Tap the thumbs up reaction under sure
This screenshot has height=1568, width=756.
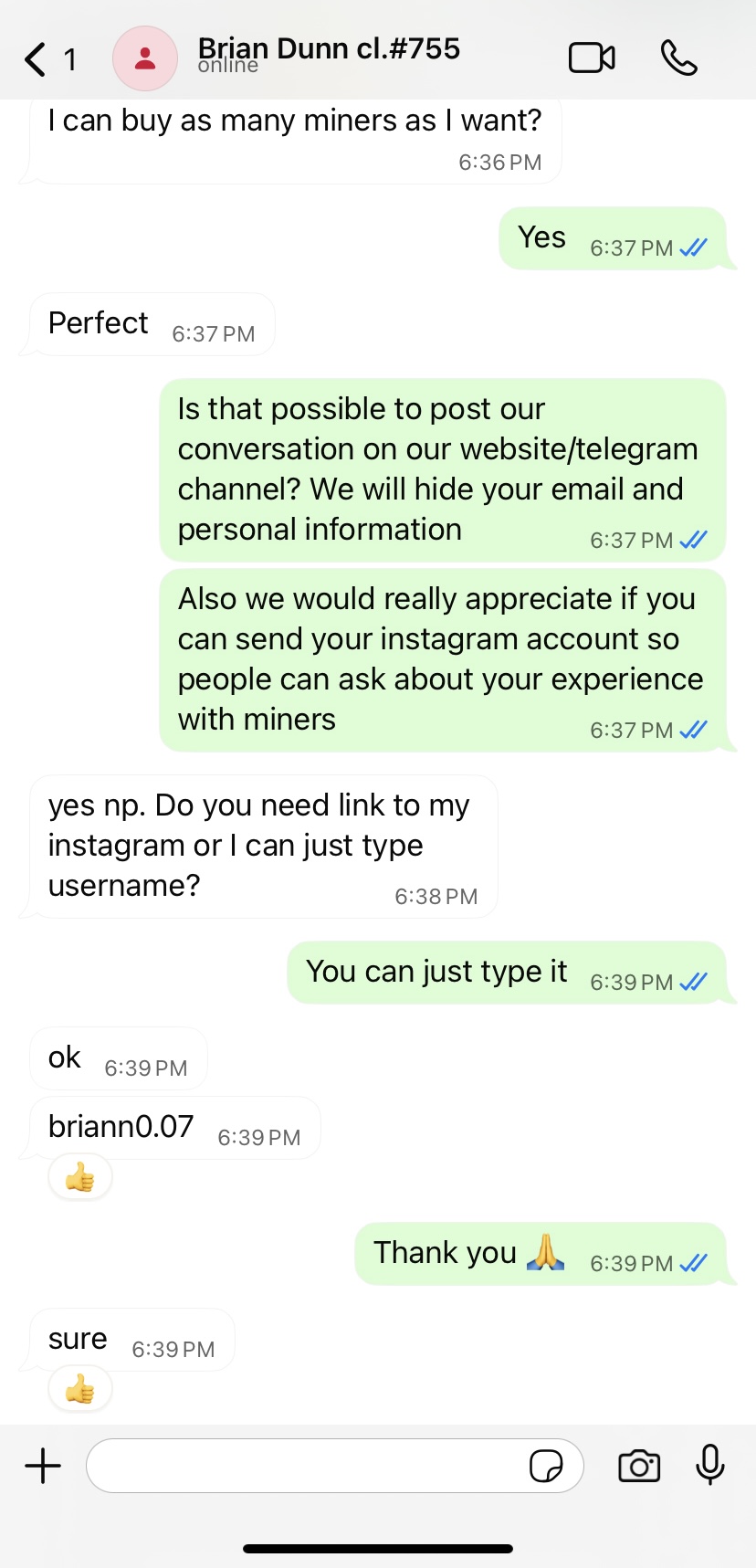[x=80, y=1390]
